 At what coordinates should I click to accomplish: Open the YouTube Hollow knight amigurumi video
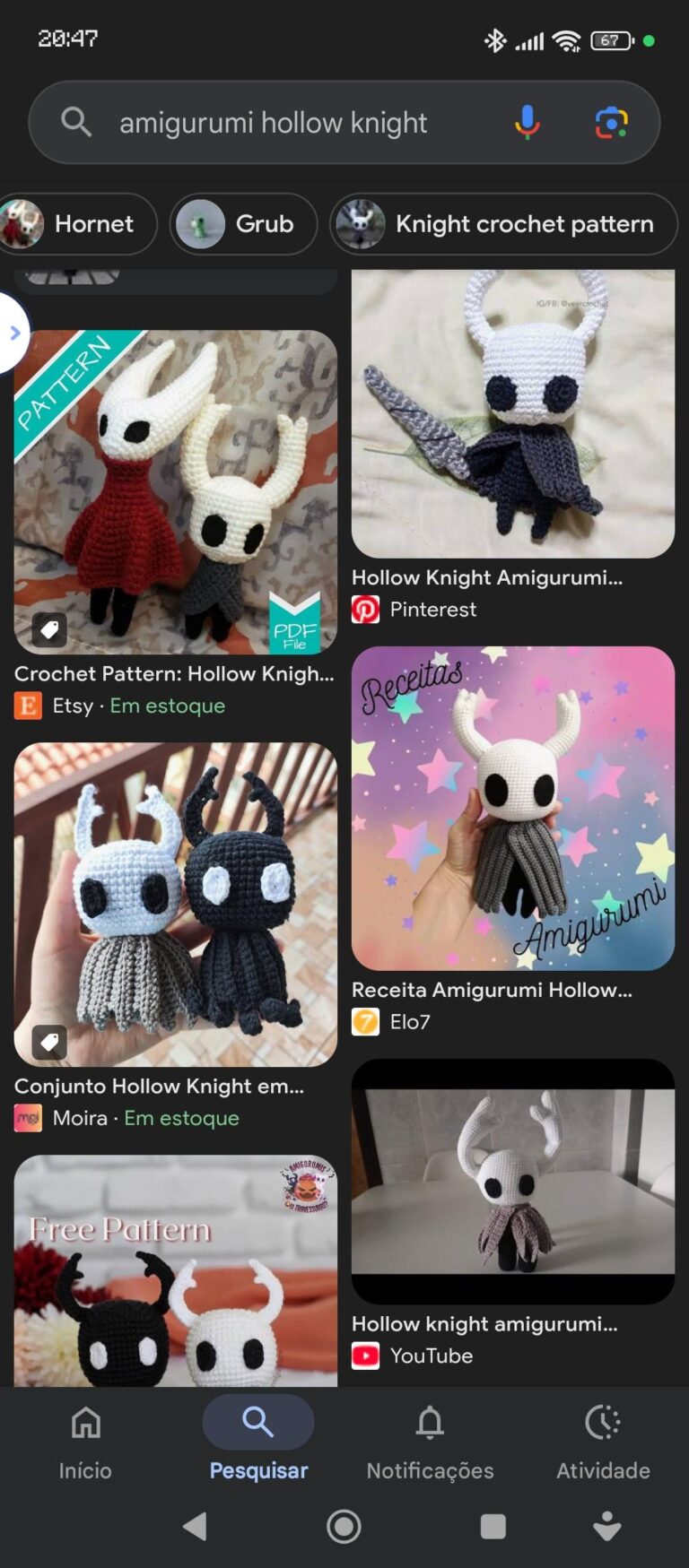[x=512, y=1181]
